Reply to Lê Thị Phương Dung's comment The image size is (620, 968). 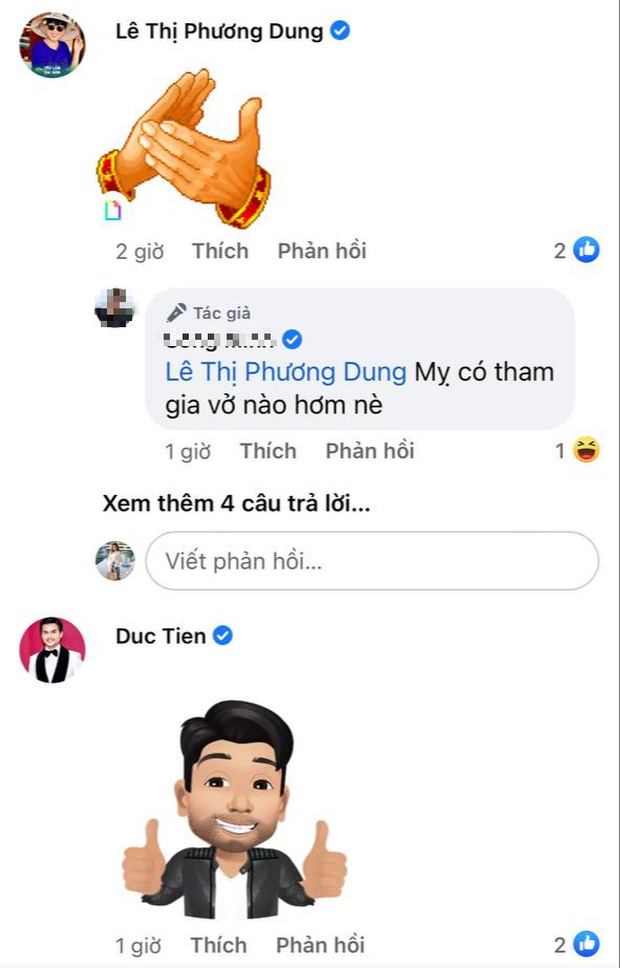point(322,250)
